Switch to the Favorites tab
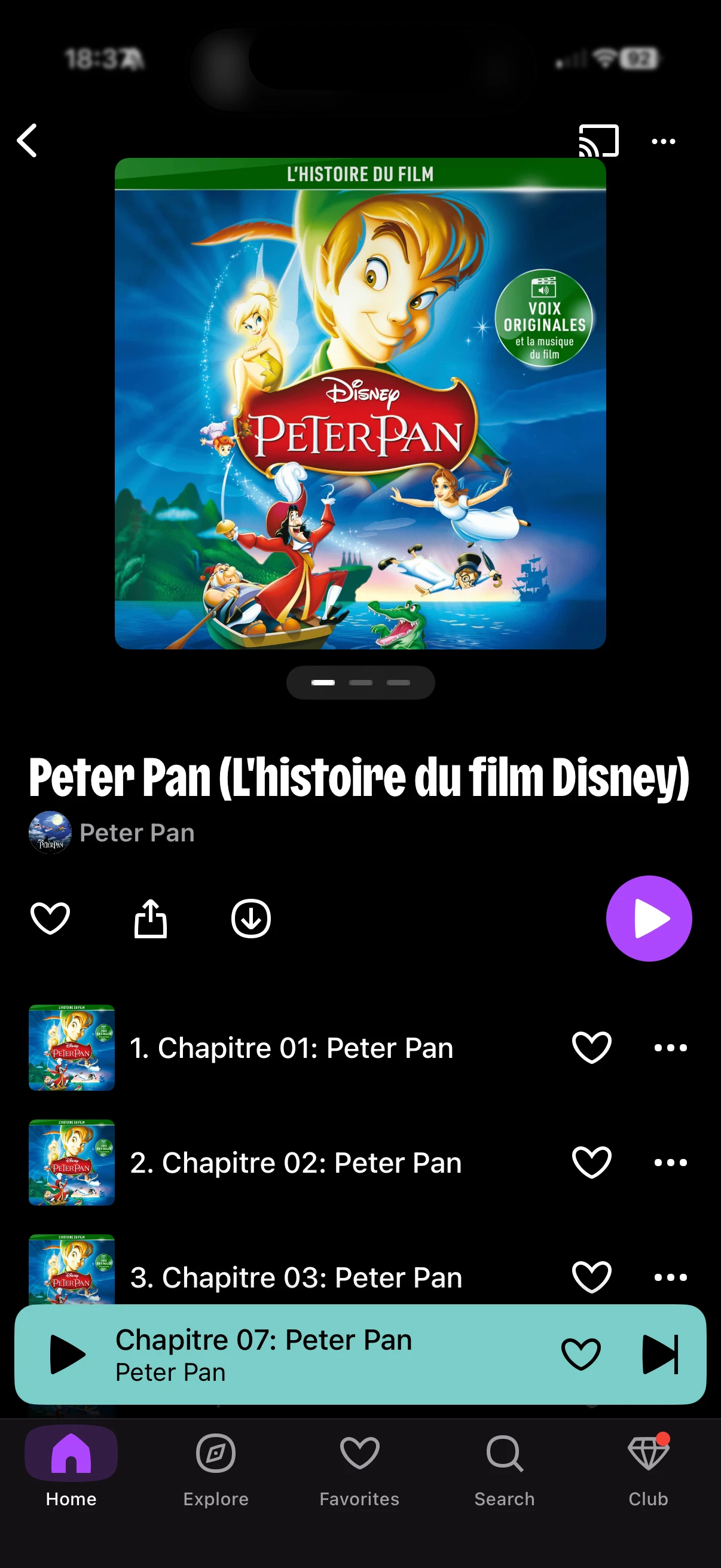721x1568 pixels. (359, 1468)
